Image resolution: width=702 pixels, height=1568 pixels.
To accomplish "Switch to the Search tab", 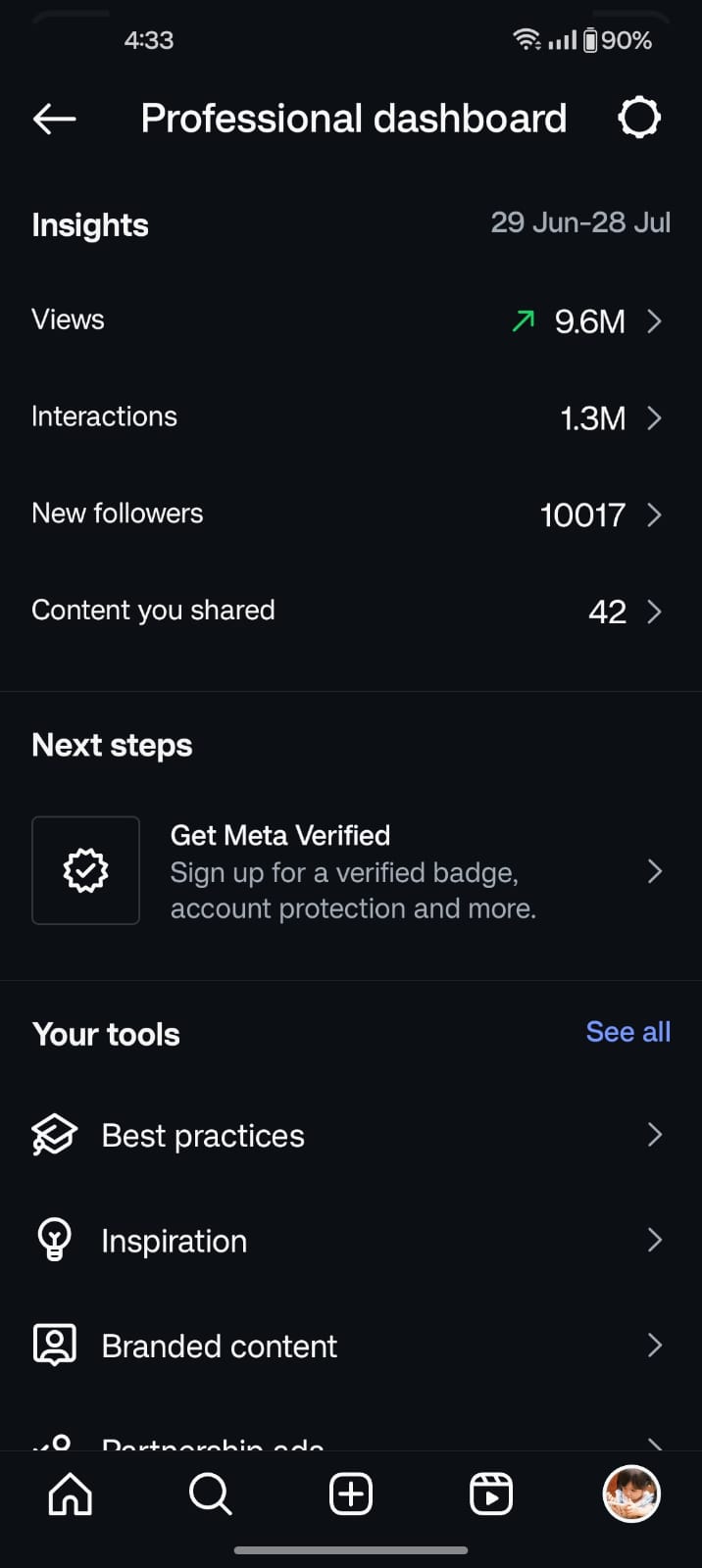I will click(211, 1494).
